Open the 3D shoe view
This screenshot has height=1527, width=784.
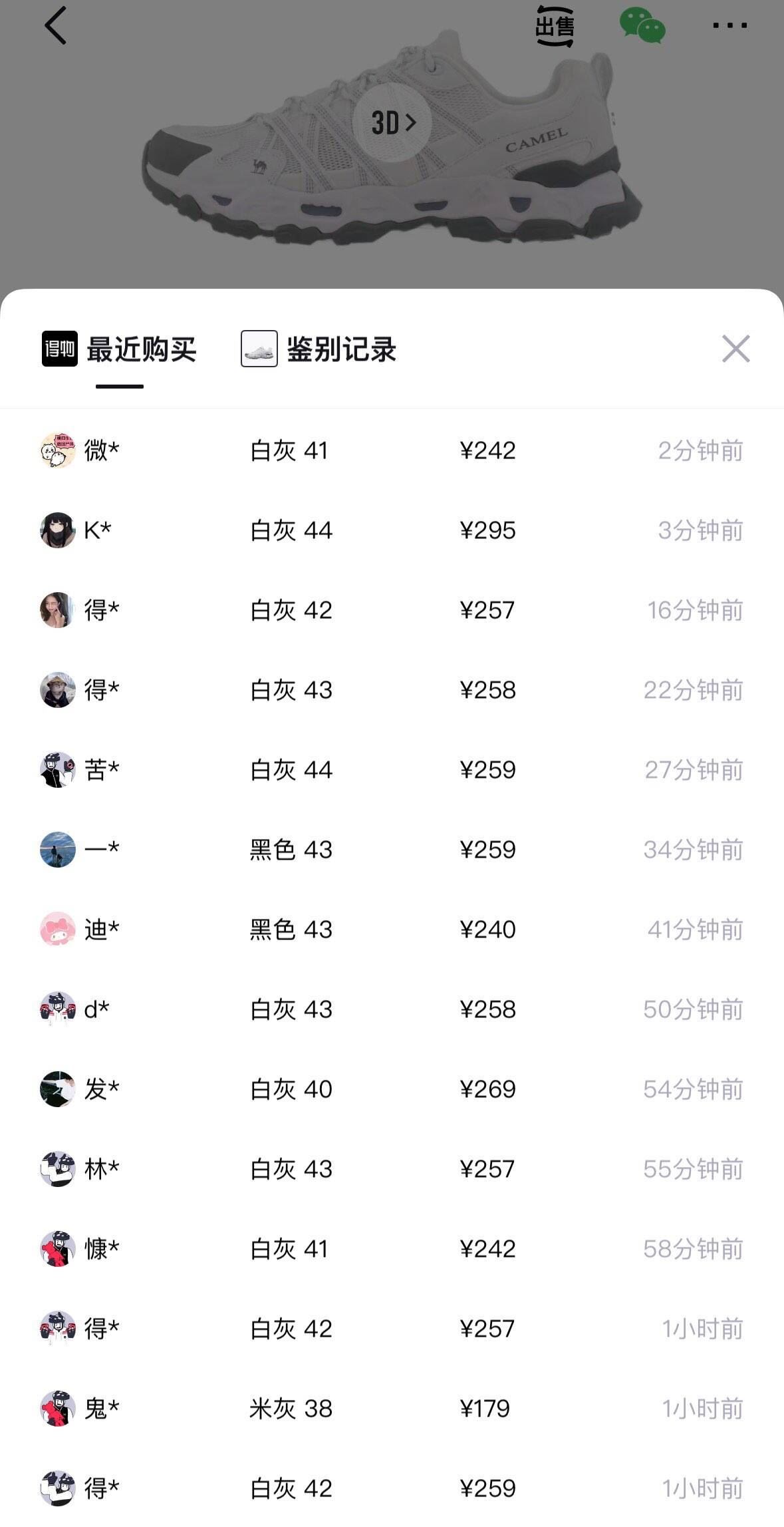[392, 122]
